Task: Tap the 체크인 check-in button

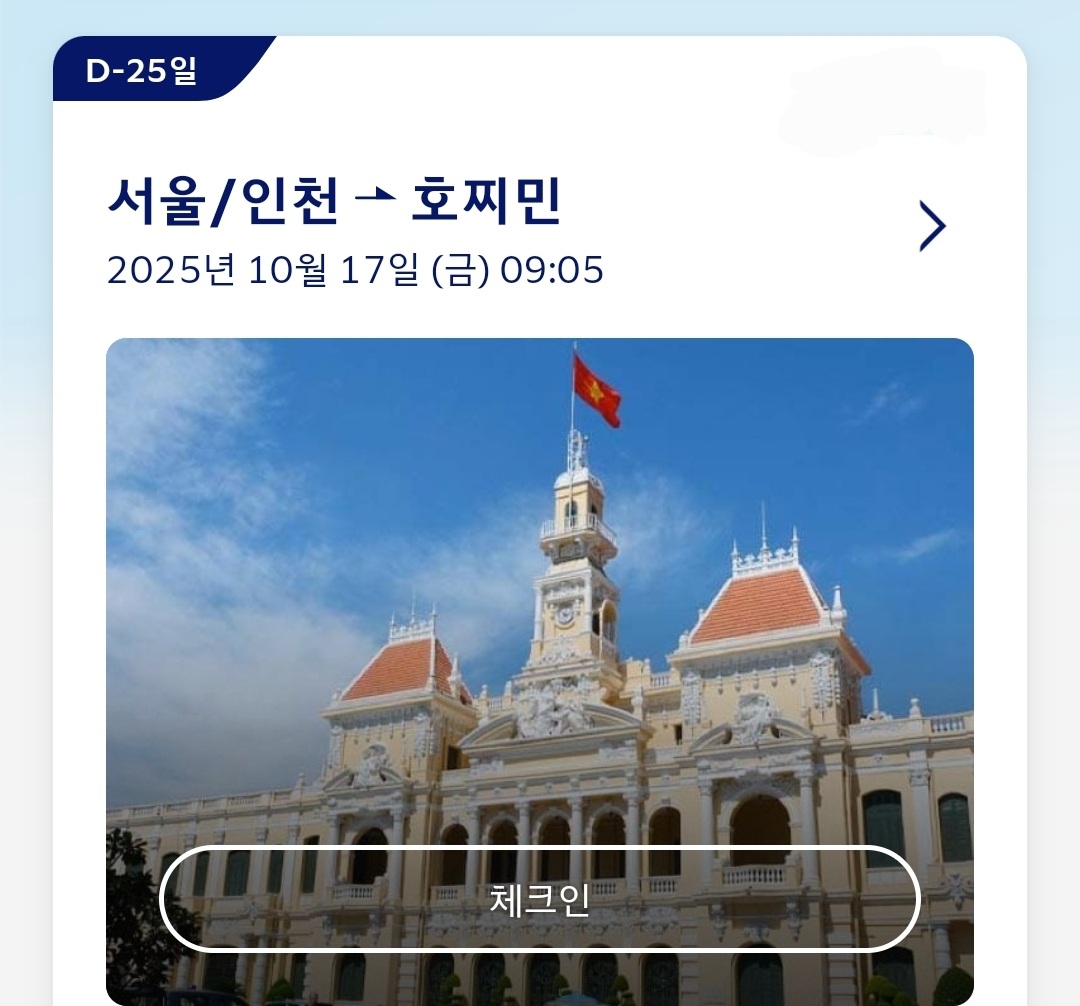Action: coord(539,899)
